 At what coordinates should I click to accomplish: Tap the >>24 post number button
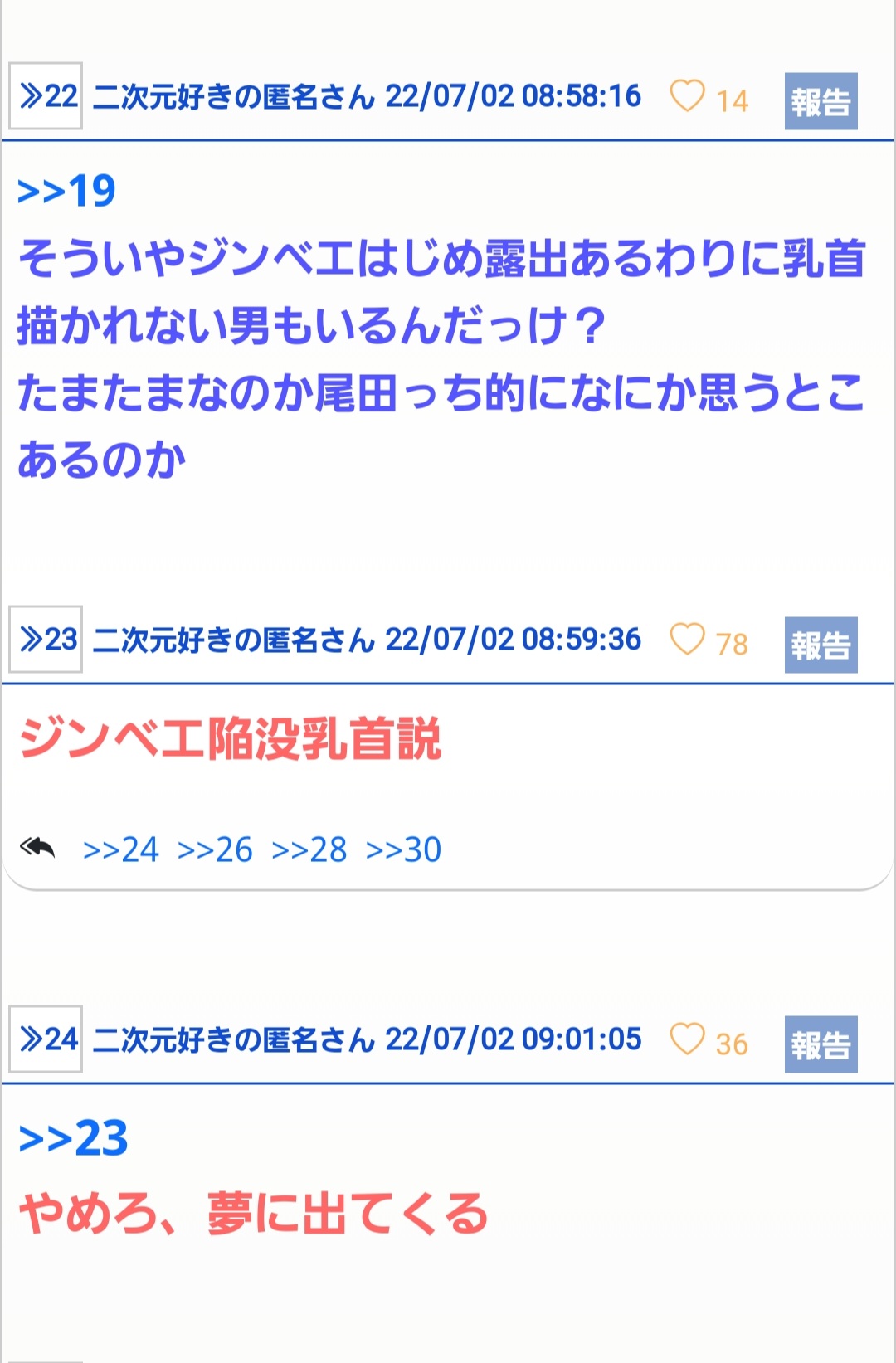tap(46, 1039)
